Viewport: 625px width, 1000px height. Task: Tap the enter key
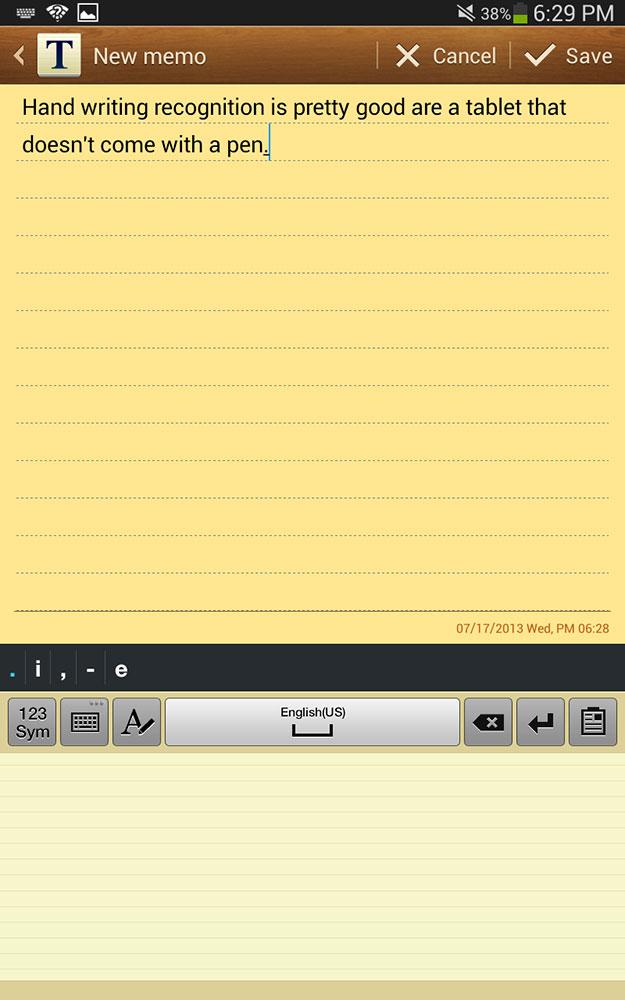coord(541,722)
